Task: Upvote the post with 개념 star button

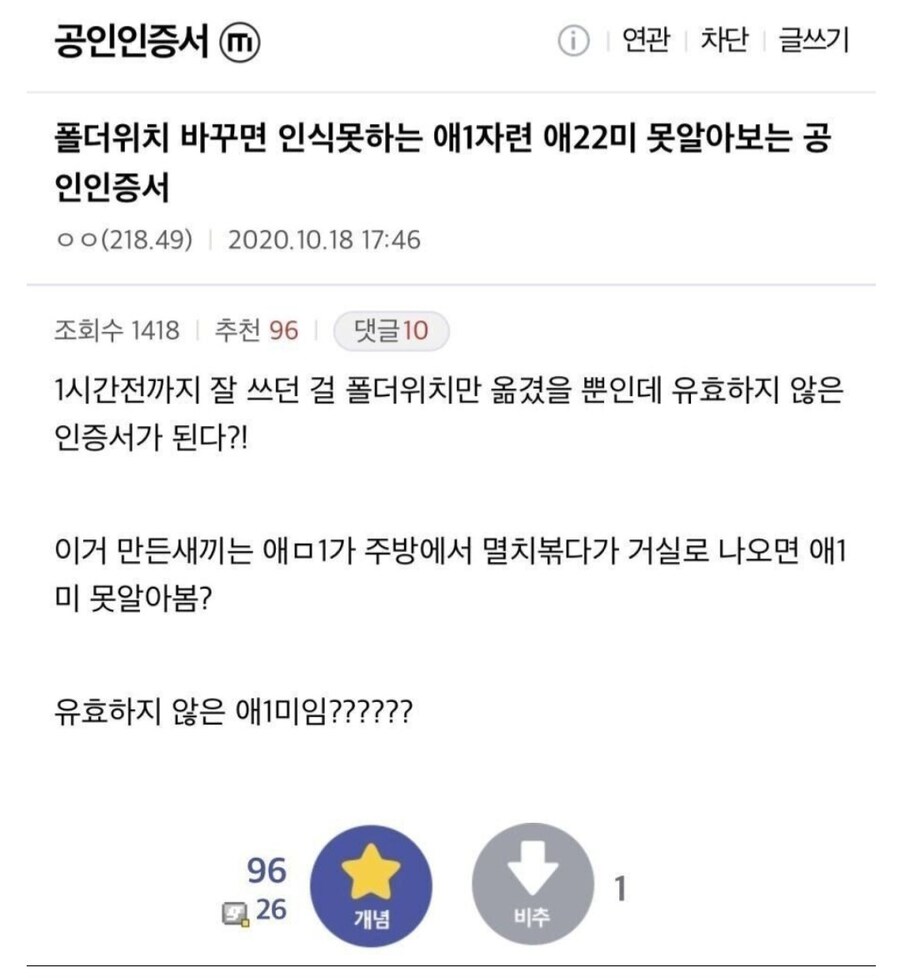Action: point(371,884)
